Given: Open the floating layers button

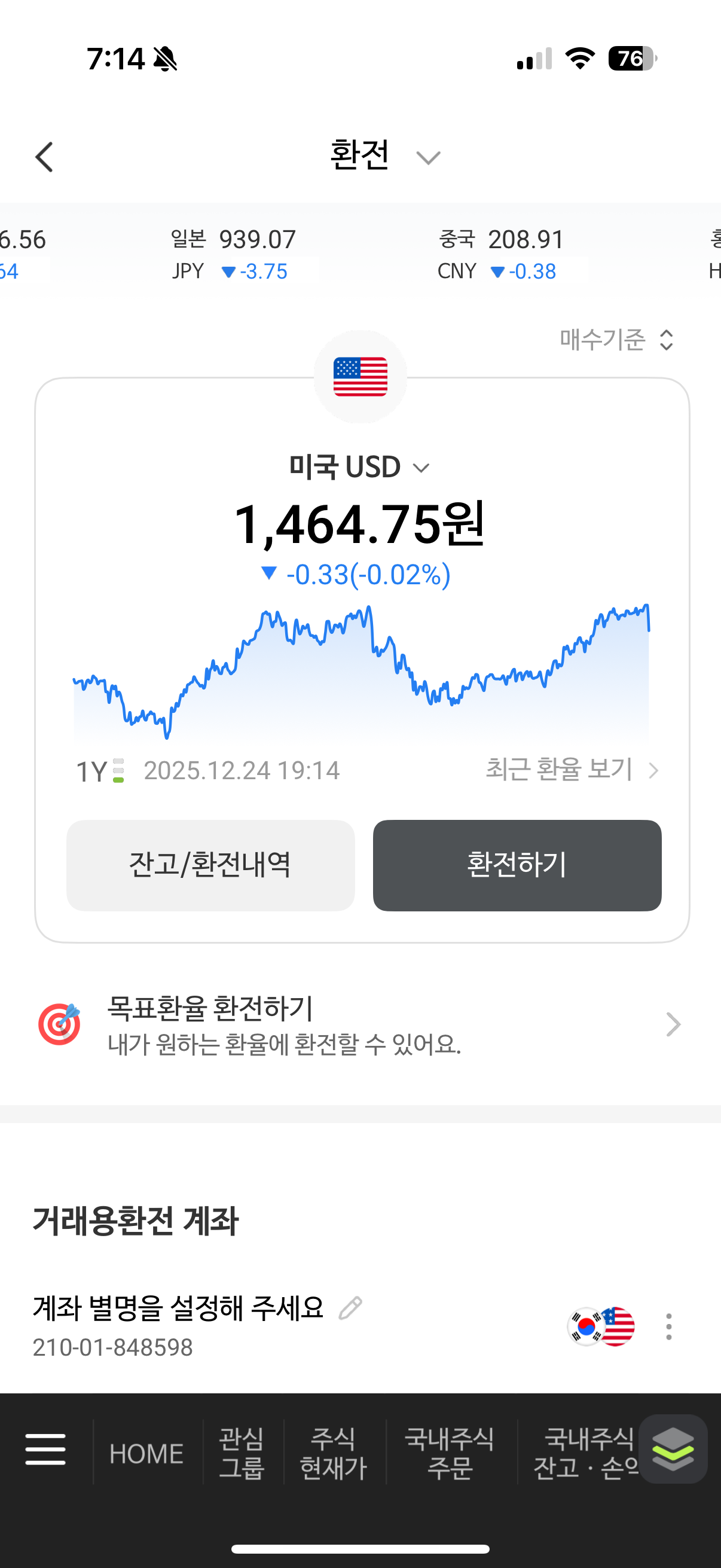Looking at the screenshot, I should pyautogui.click(x=673, y=1450).
